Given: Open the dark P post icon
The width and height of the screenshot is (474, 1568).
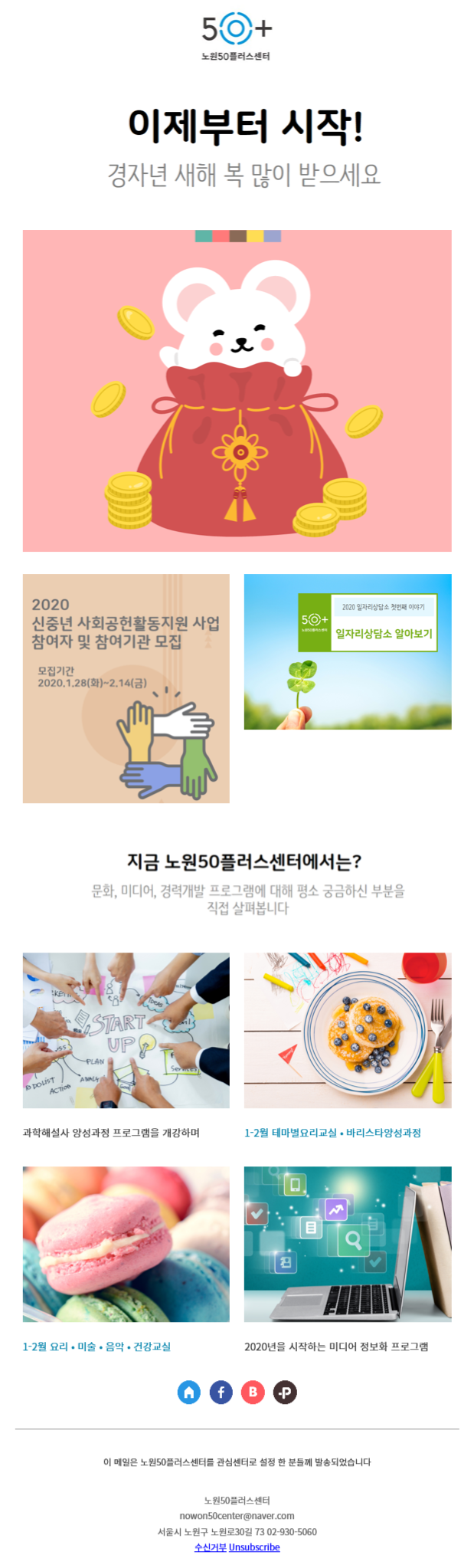Looking at the screenshot, I should click(x=285, y=1392).
